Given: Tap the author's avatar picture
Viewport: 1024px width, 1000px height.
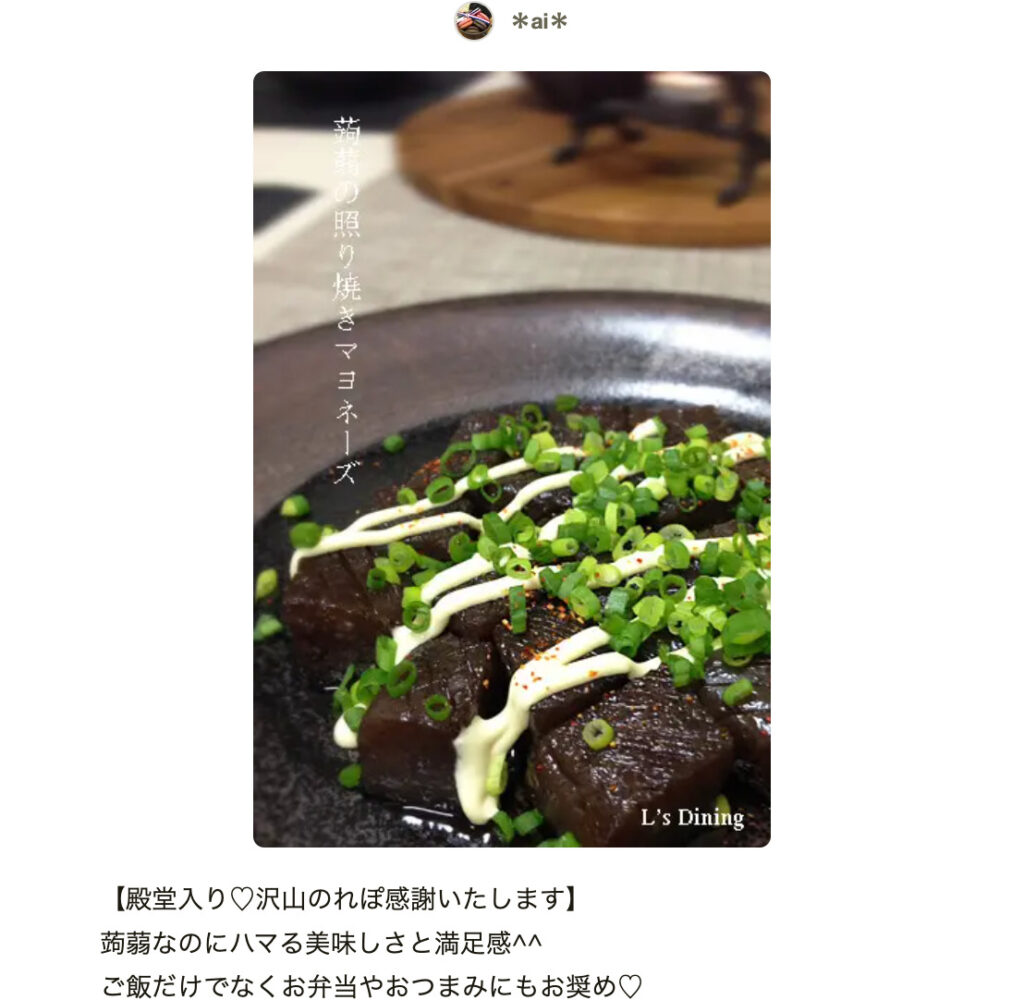Looking at the screenshot, I should (474, 21).
